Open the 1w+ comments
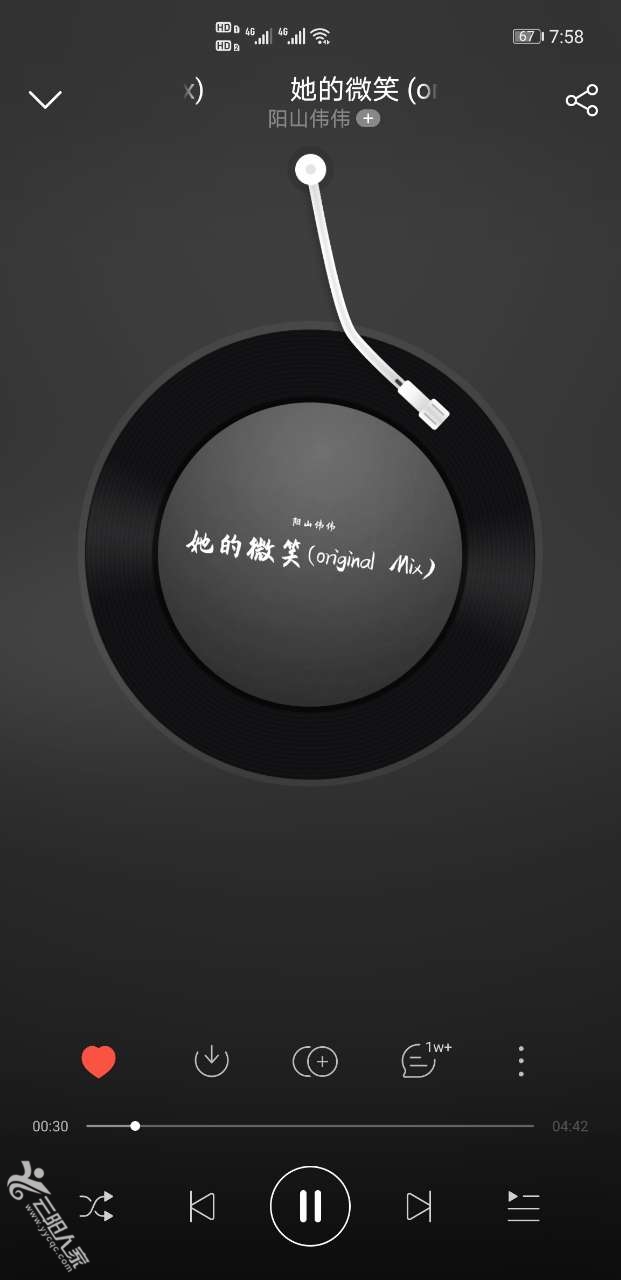 [420, 1060]
